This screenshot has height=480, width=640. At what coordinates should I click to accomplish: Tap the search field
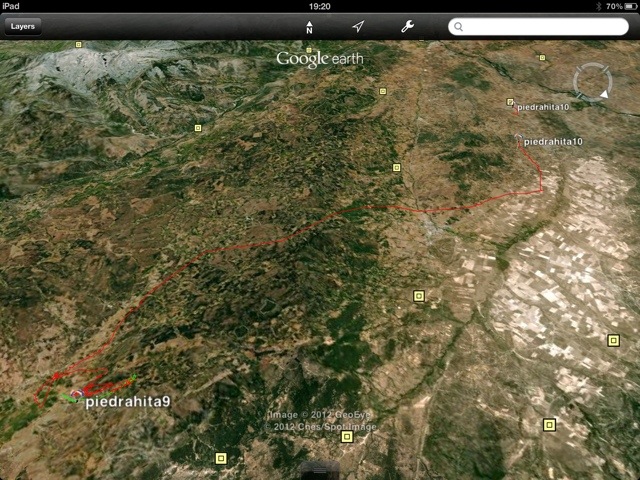pos(538,27)
